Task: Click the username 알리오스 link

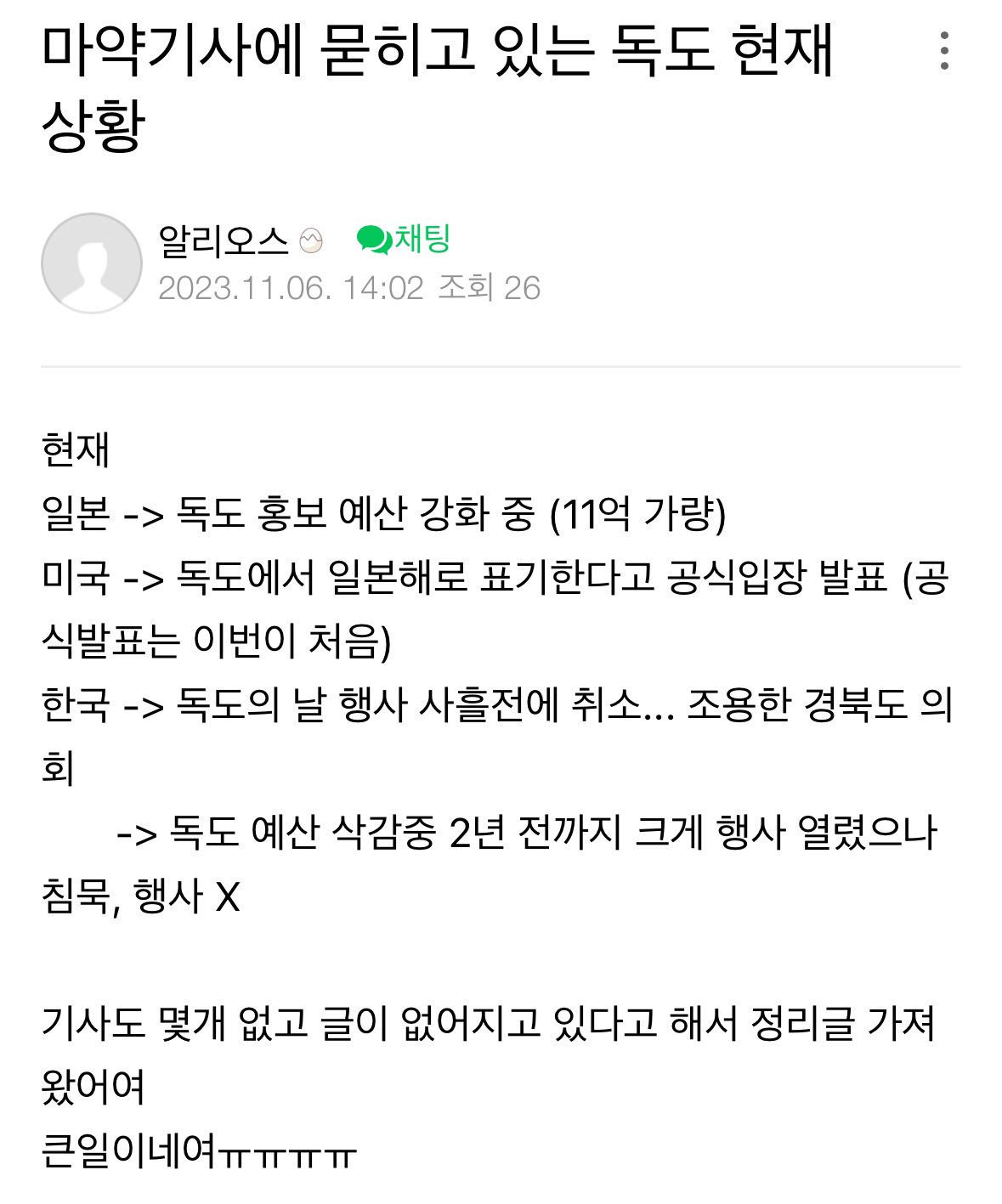Action: point(221,240)
